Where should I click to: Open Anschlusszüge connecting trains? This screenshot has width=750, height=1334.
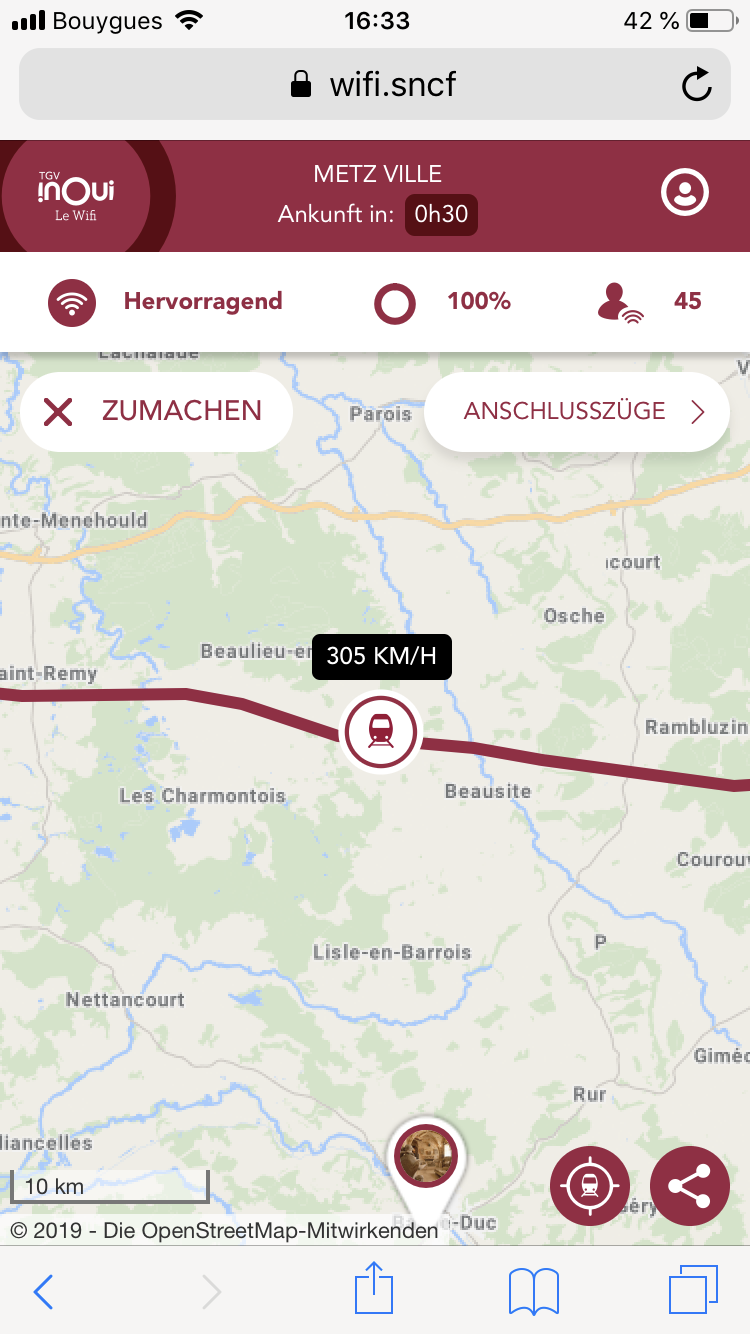[x=577, y=412]
